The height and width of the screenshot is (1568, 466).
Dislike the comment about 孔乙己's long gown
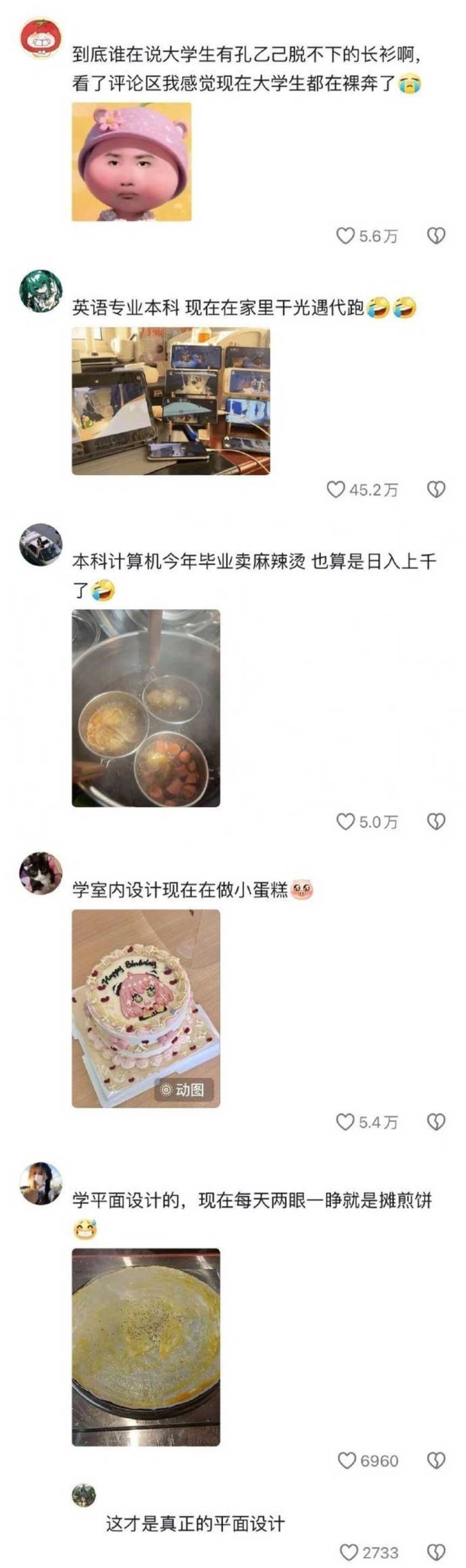click(x=436, y=236)
